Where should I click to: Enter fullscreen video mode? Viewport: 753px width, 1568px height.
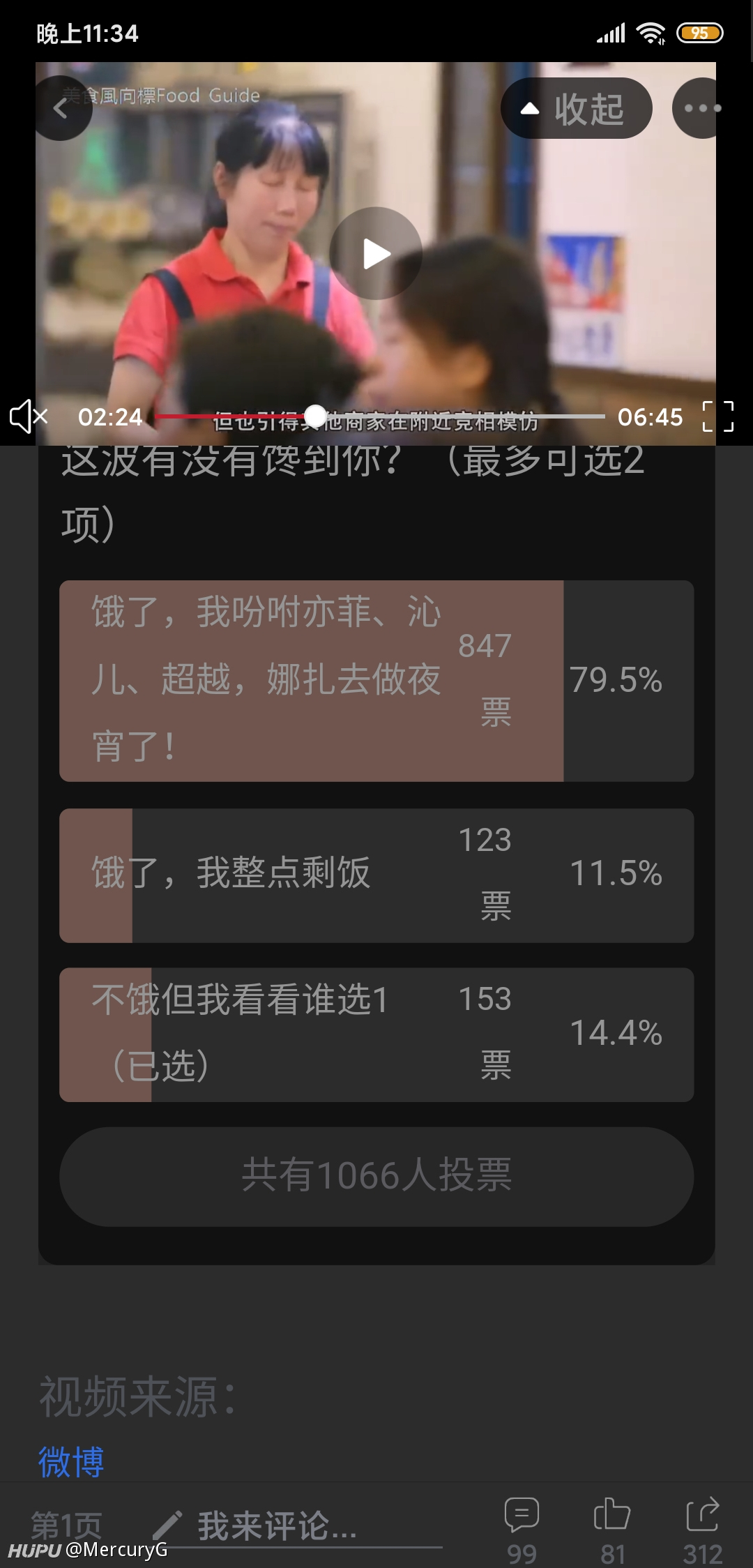pyautogui.click(x=718, y=417)
